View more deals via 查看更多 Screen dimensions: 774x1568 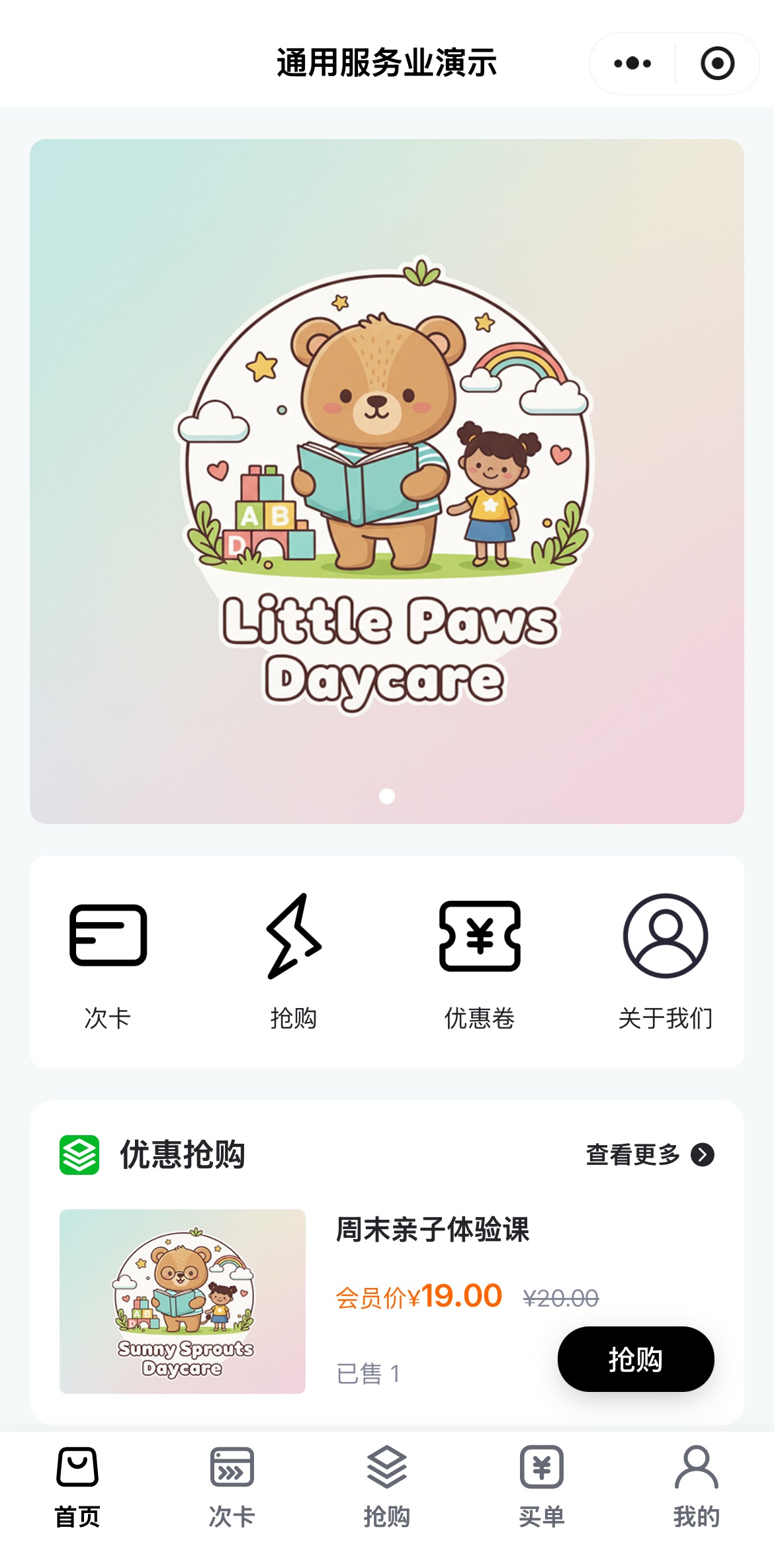(649, 1154)
